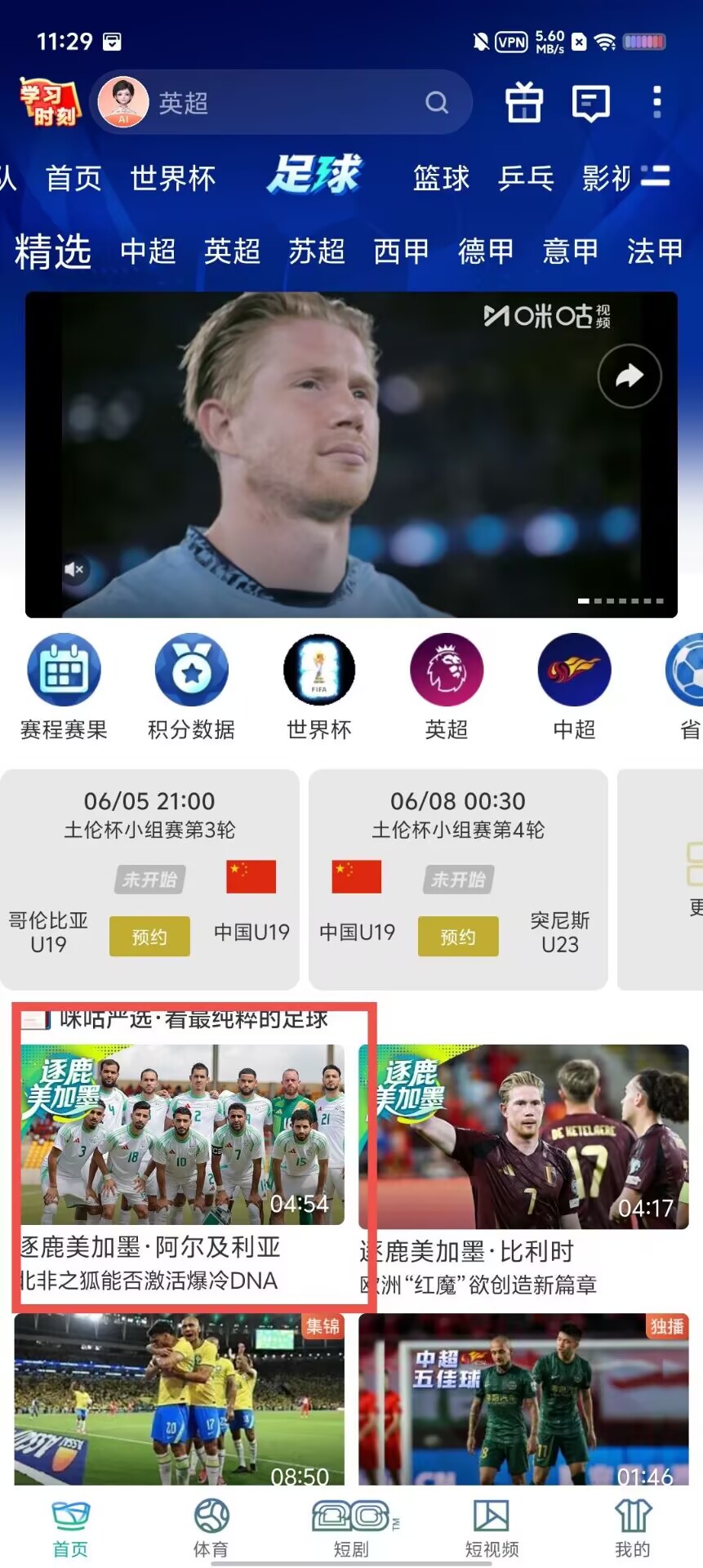
Task: Switch to the 世界杯 top tab
Action: click(x=173, y=177)
